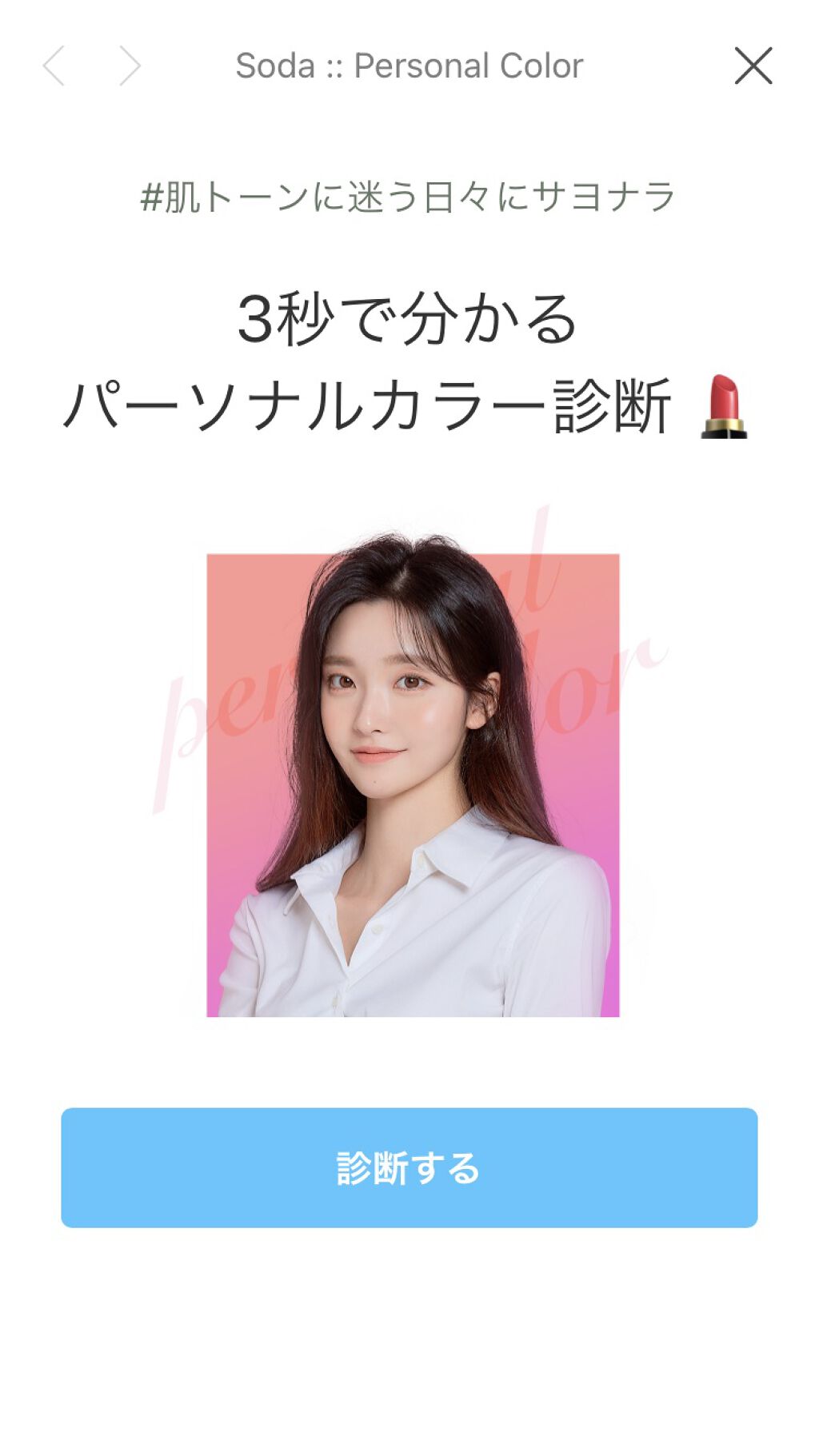Screen dimensions: 819x1456
Task: Go back to the previous page
Action: point(54,66)
